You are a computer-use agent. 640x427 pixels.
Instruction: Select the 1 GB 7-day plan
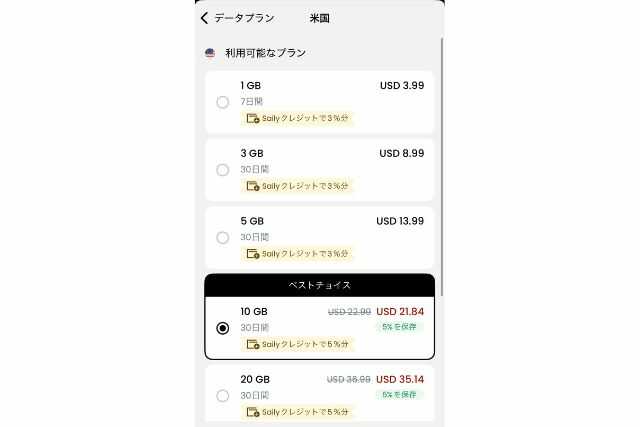click(222, 102)
